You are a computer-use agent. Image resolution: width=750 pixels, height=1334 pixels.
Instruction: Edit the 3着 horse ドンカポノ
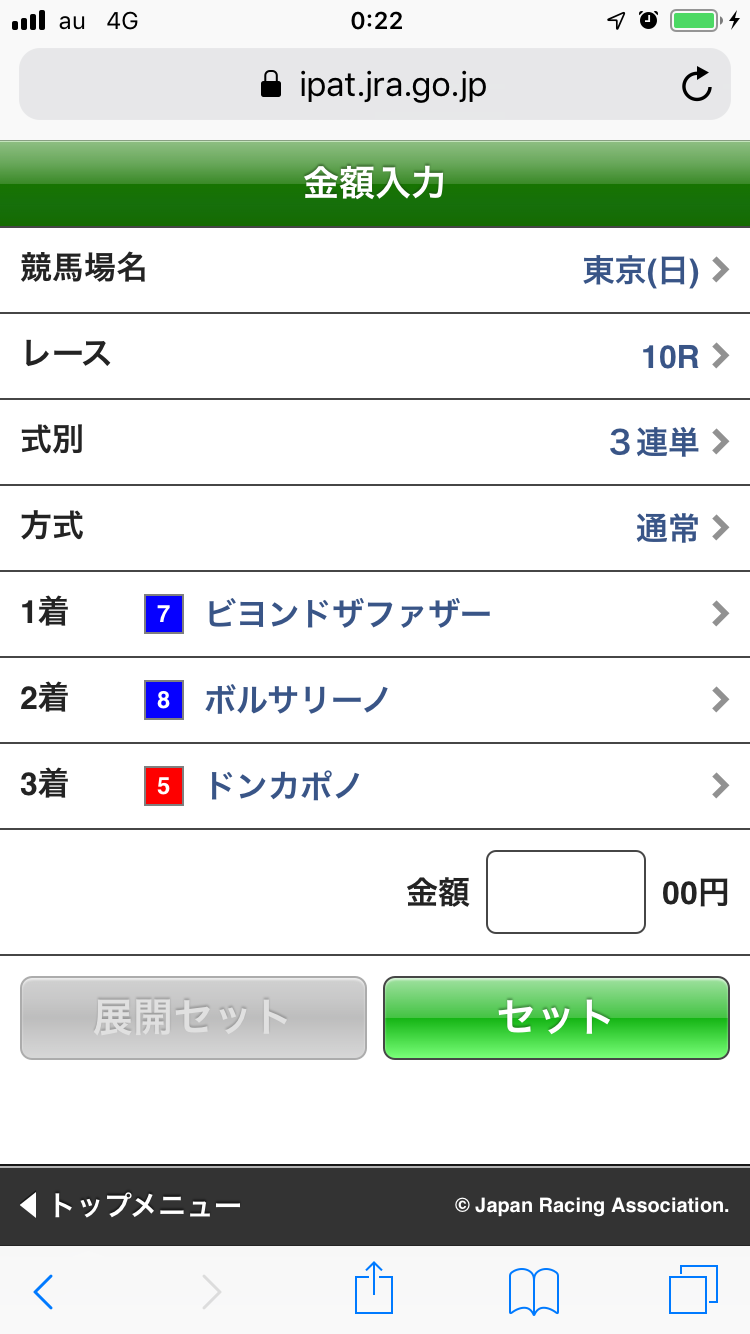tap(375, 786)
